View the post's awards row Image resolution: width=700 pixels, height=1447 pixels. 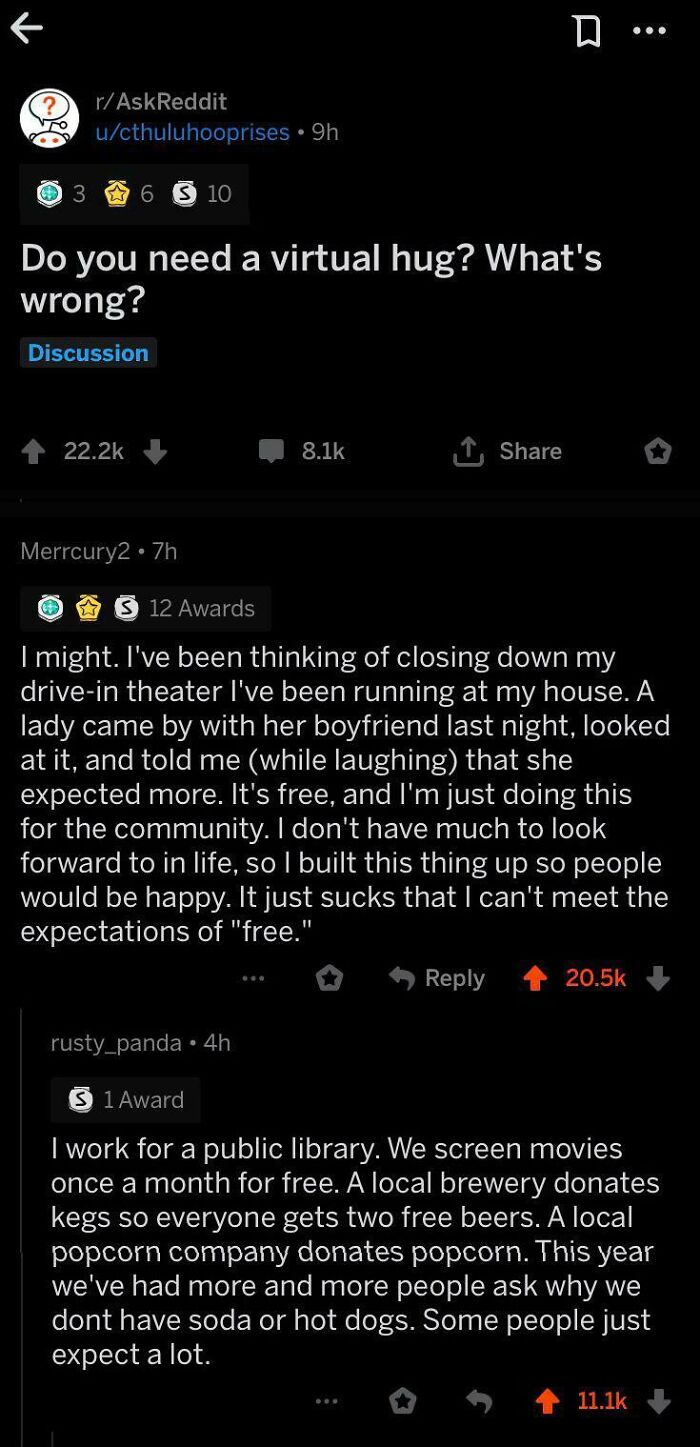point(134,194)
